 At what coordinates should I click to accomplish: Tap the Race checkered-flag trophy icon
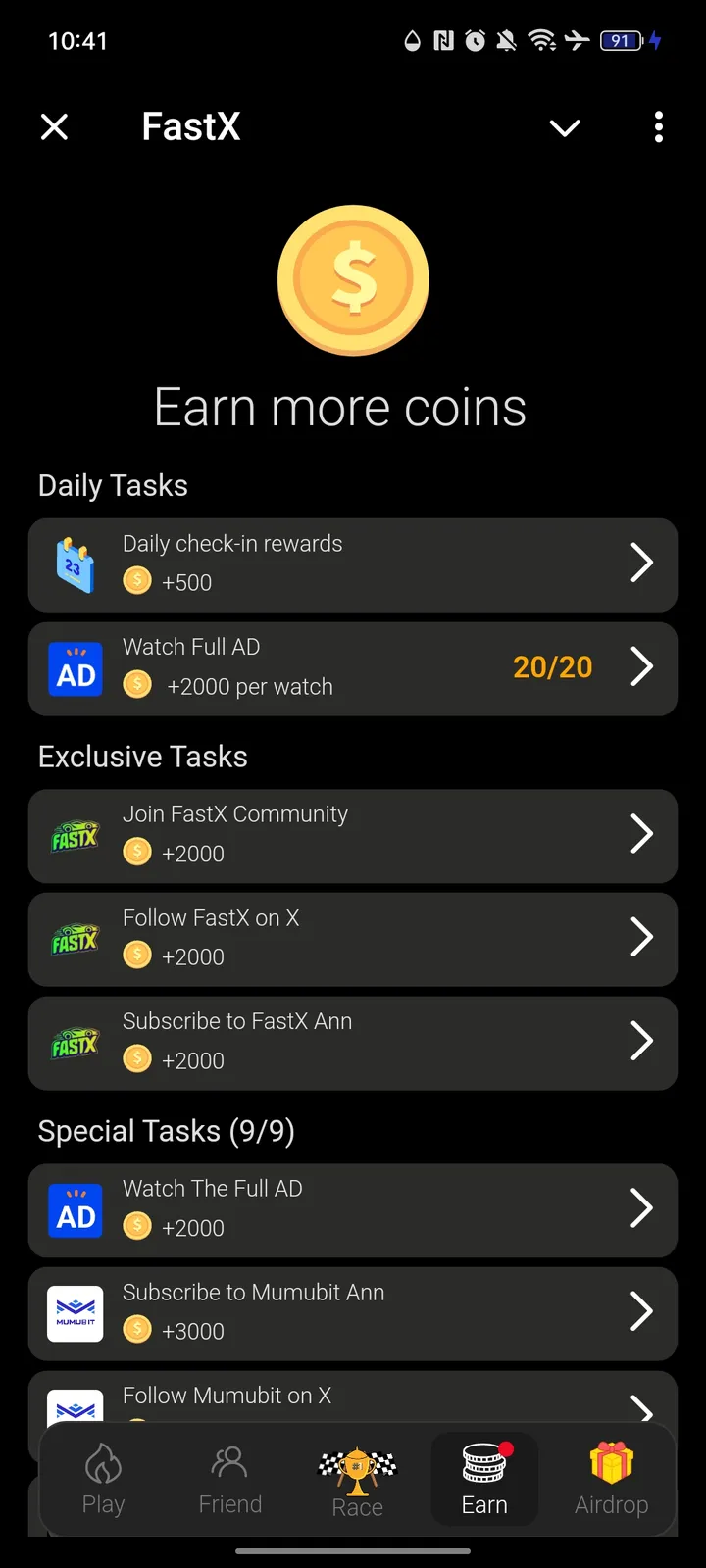pyautogui.click(x=357, y=1462)
